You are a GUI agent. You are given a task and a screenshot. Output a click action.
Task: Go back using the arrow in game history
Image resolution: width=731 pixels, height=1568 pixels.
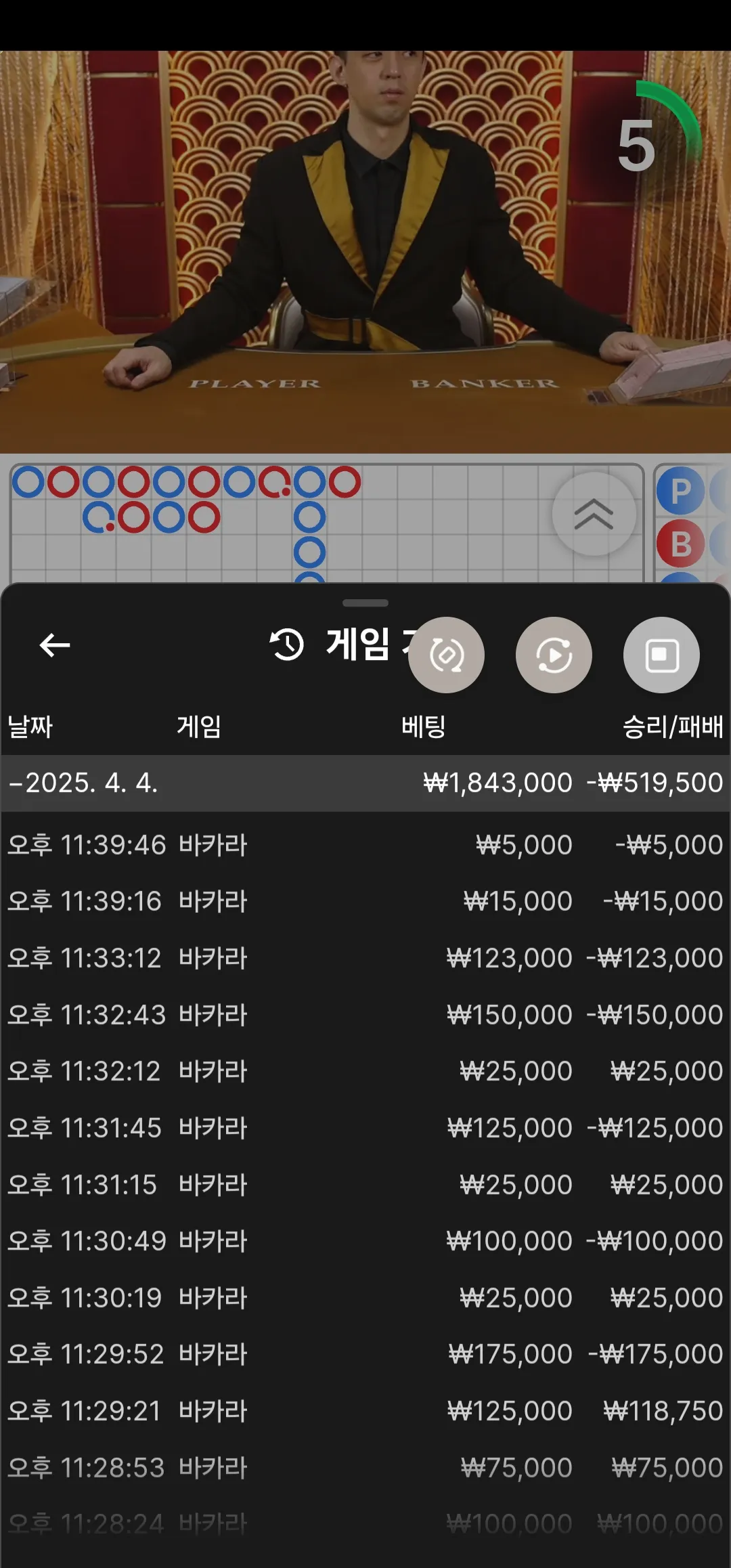click(x=55, y=645)
